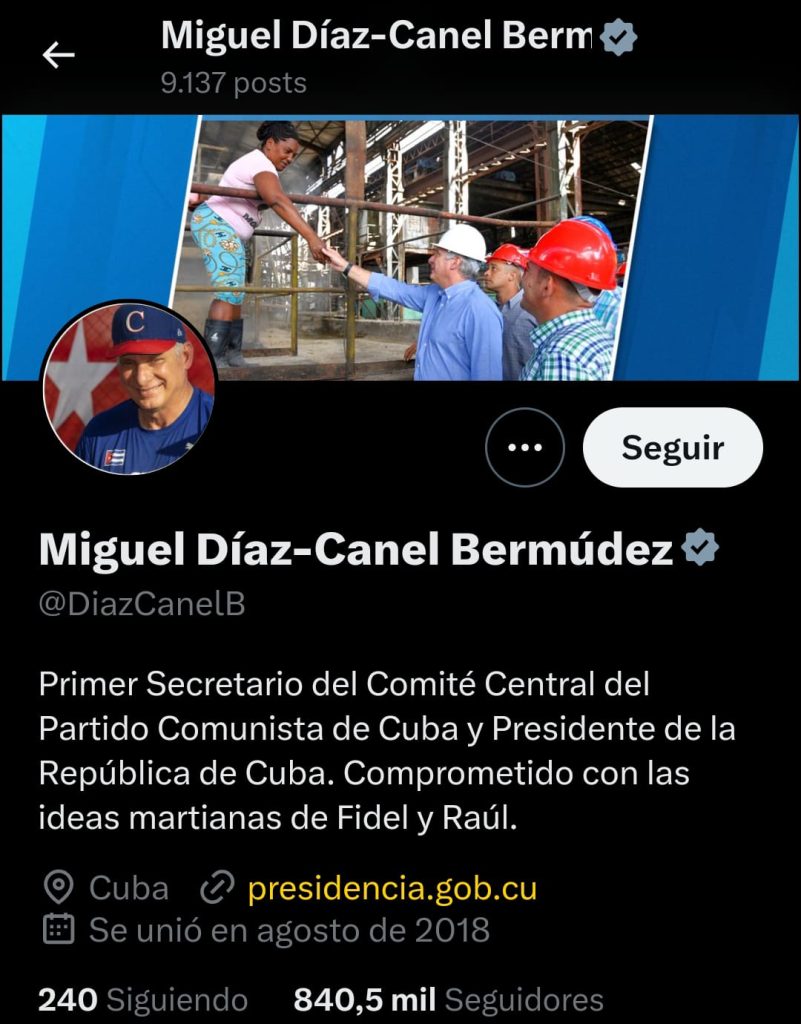Image resolution: width=801 pixels, height=1024 pixels.
Task: Go back using the top arrow
Action: pos(58,56)
